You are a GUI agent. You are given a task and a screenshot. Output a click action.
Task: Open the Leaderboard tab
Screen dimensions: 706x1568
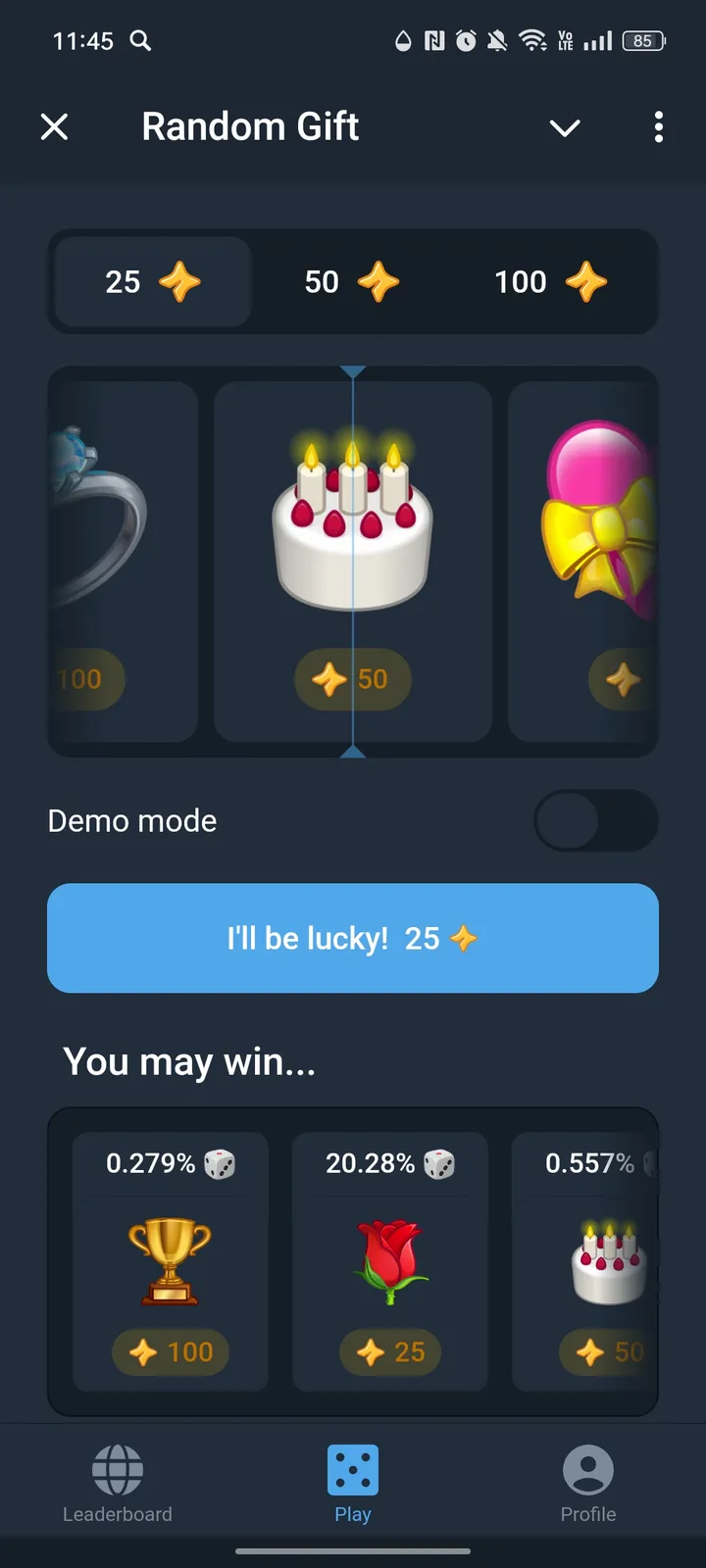[118, 1484]
